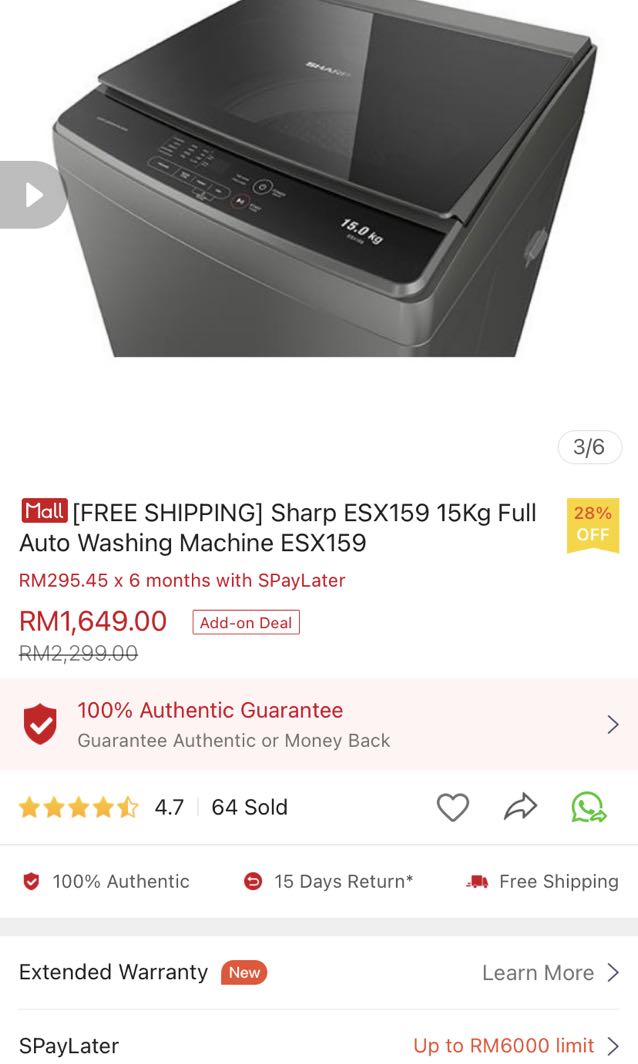Play the product video
This screenshot has height=1064, width=638.
33,195
